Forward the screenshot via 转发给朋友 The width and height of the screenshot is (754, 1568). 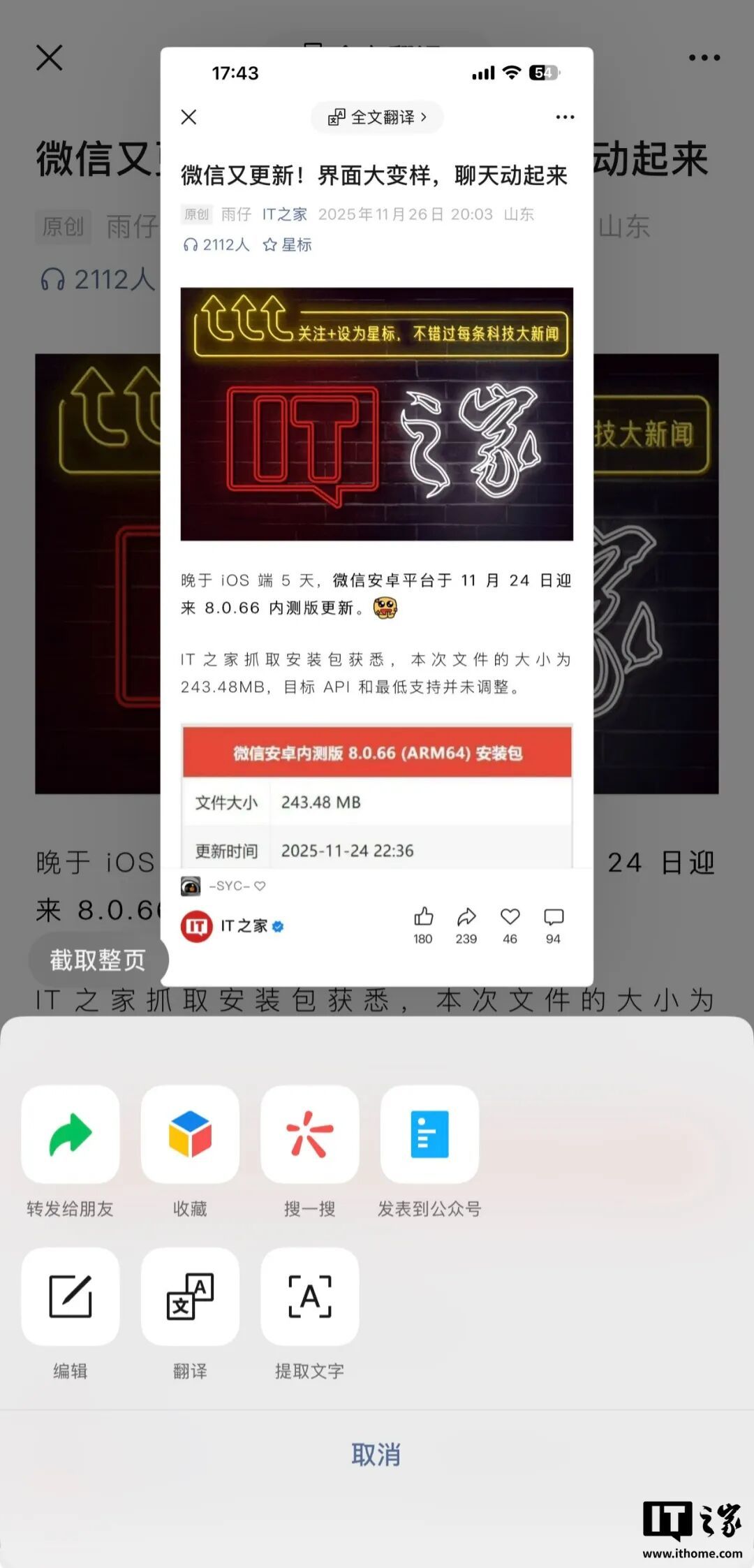(x=71, y=1134)
